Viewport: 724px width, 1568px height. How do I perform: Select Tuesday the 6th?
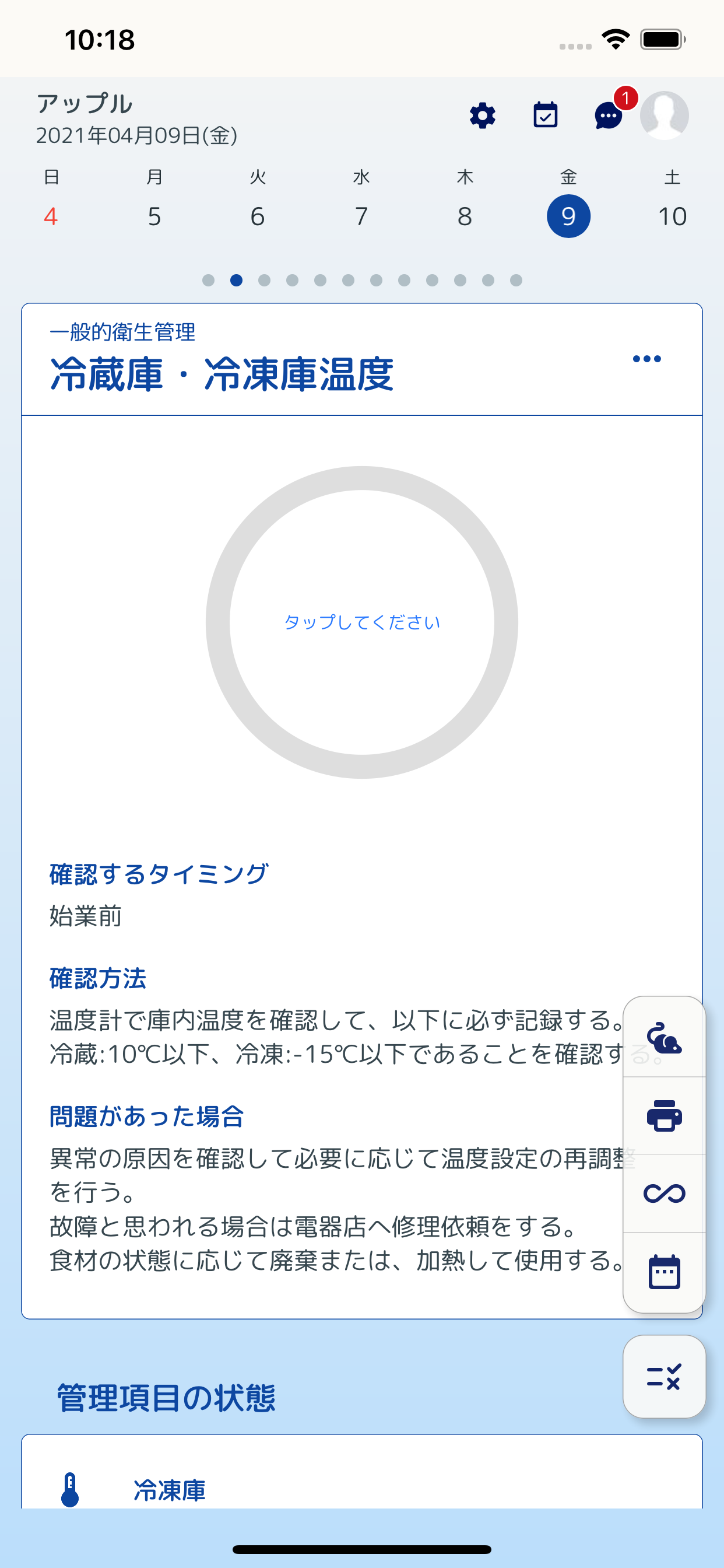(258, 216)
